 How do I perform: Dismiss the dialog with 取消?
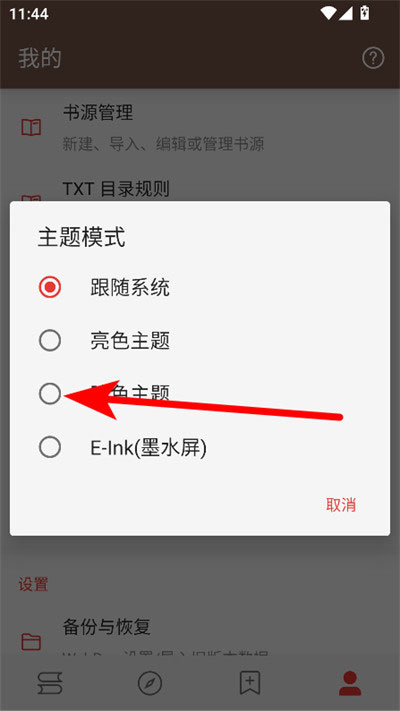pos(341,505)
